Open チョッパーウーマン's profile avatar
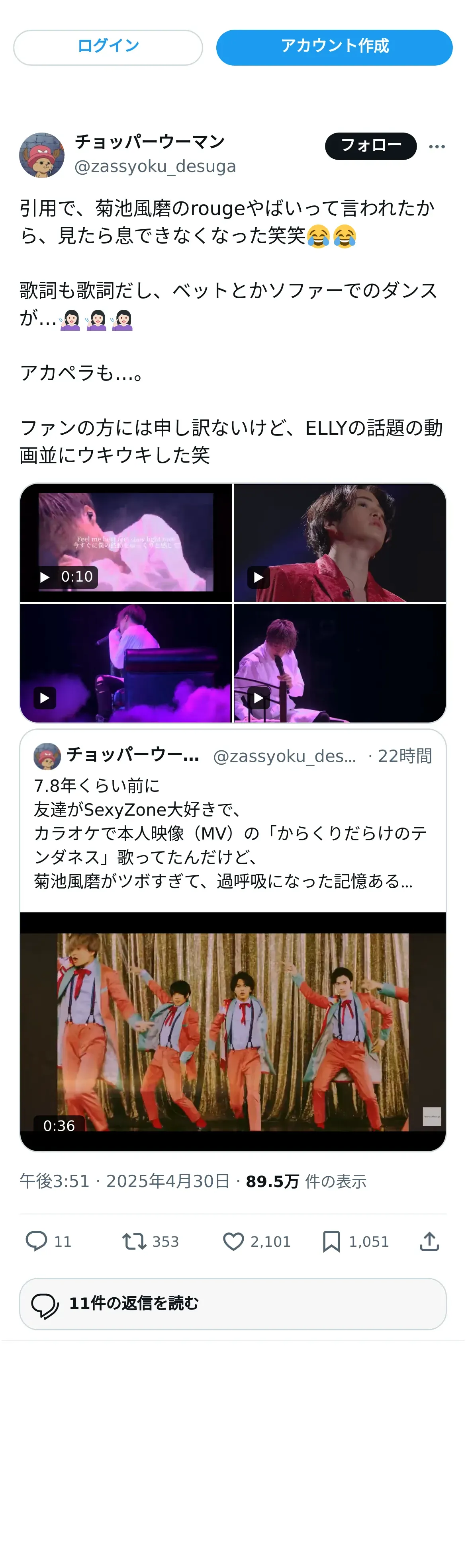This screenshot has width=466, height=1568. click(x=42, y=155)
